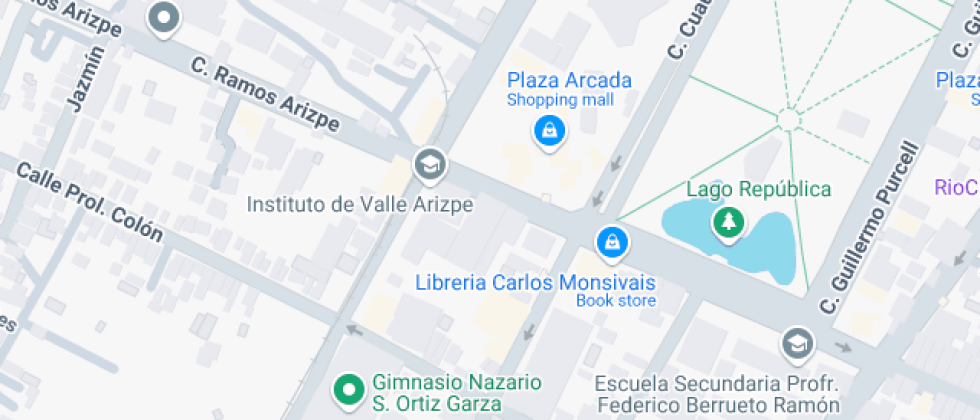This screenshot has width=980, height=420.
Task: Open the Plaza Arcada shopping mall pin
Action: [549, 133]
